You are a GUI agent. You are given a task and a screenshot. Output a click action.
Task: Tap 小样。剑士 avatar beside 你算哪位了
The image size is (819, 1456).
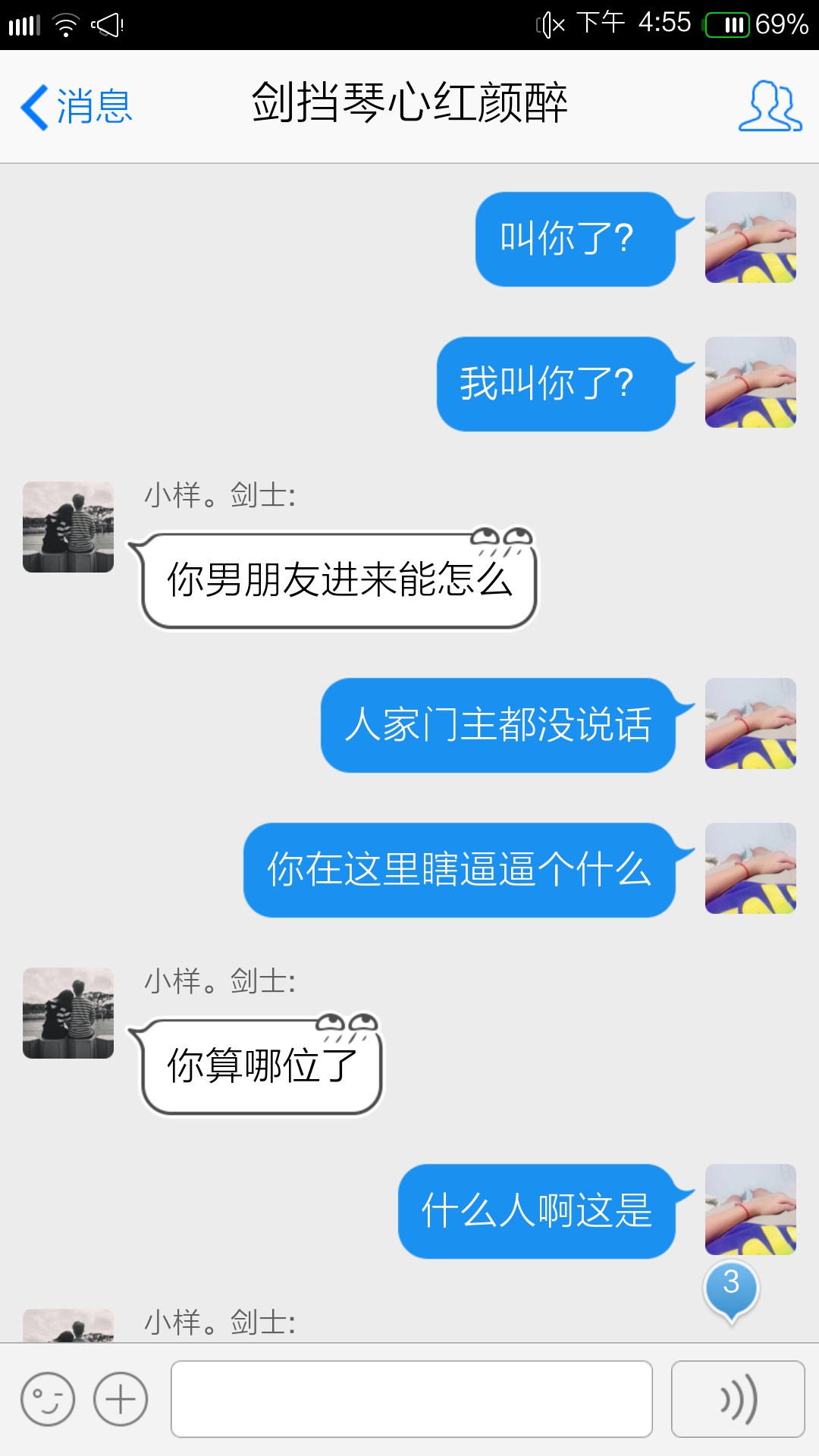coord(68,1013)
